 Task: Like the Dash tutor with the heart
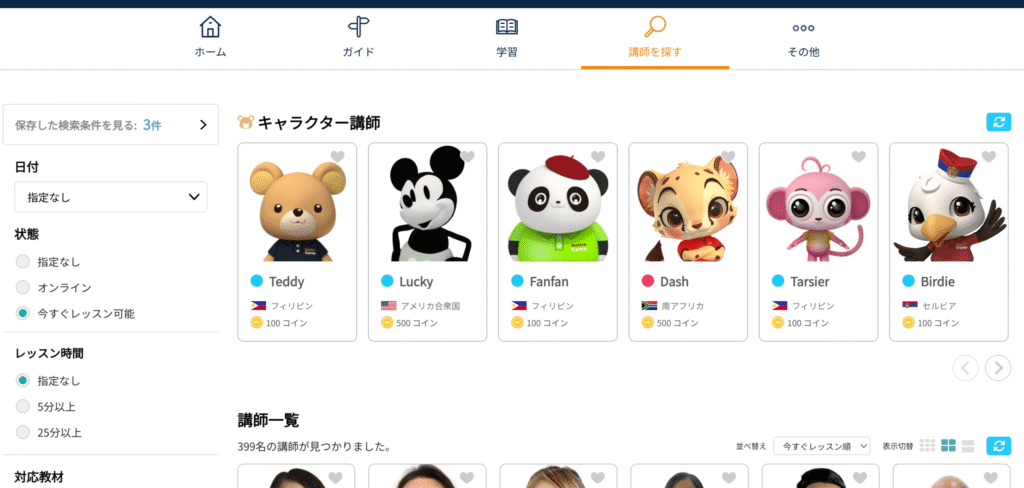point(728,157)
